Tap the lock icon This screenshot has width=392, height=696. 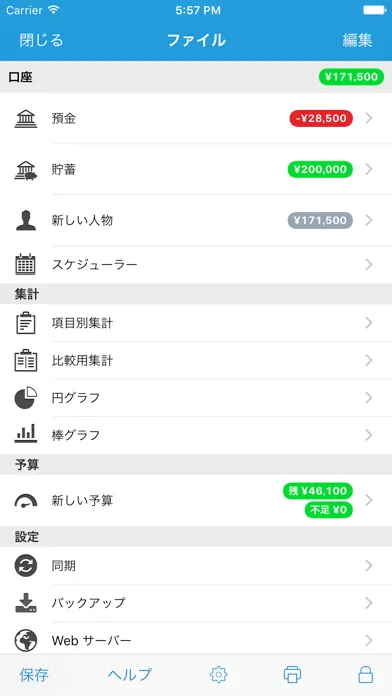click(365, 675)
